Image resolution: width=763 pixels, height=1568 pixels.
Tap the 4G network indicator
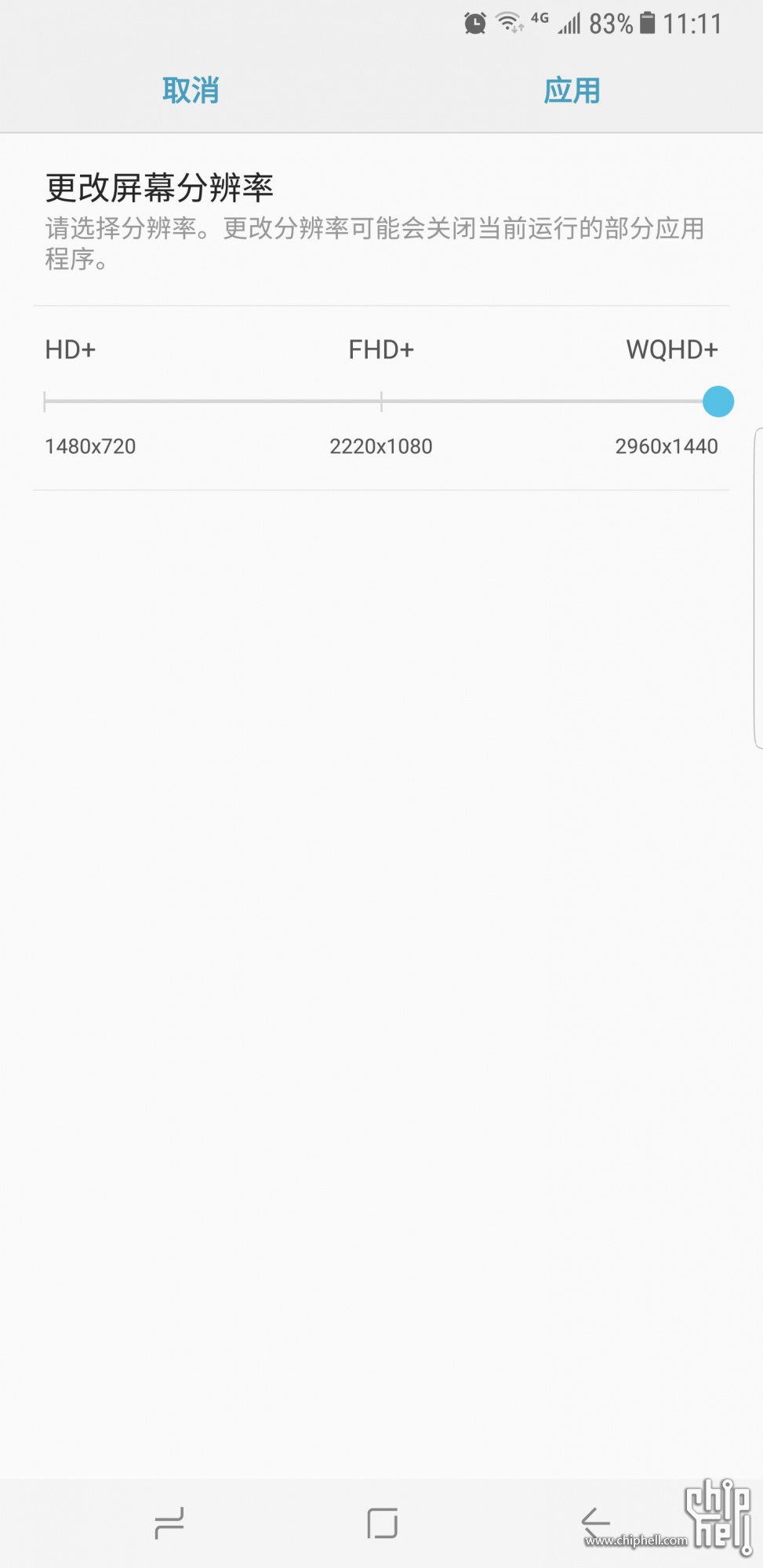pyautogui.click(x=539, y=19)
